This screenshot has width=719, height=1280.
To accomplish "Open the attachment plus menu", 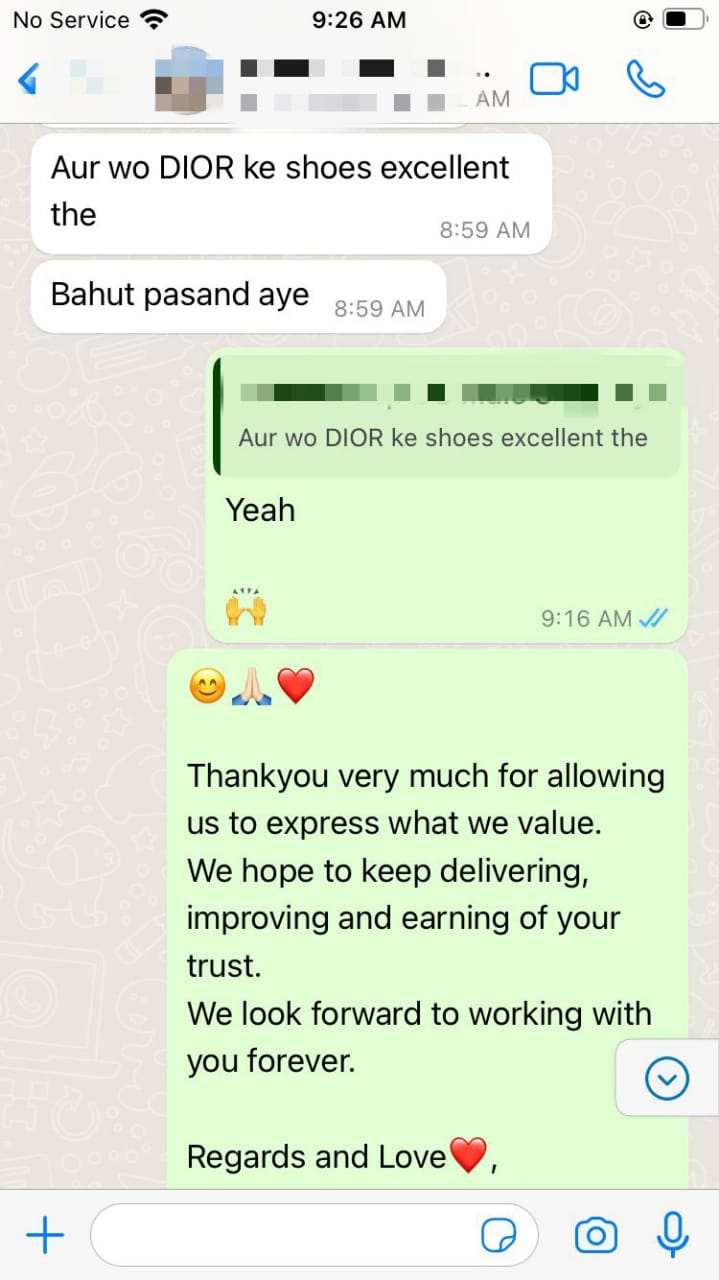I will coord(45,1236).
